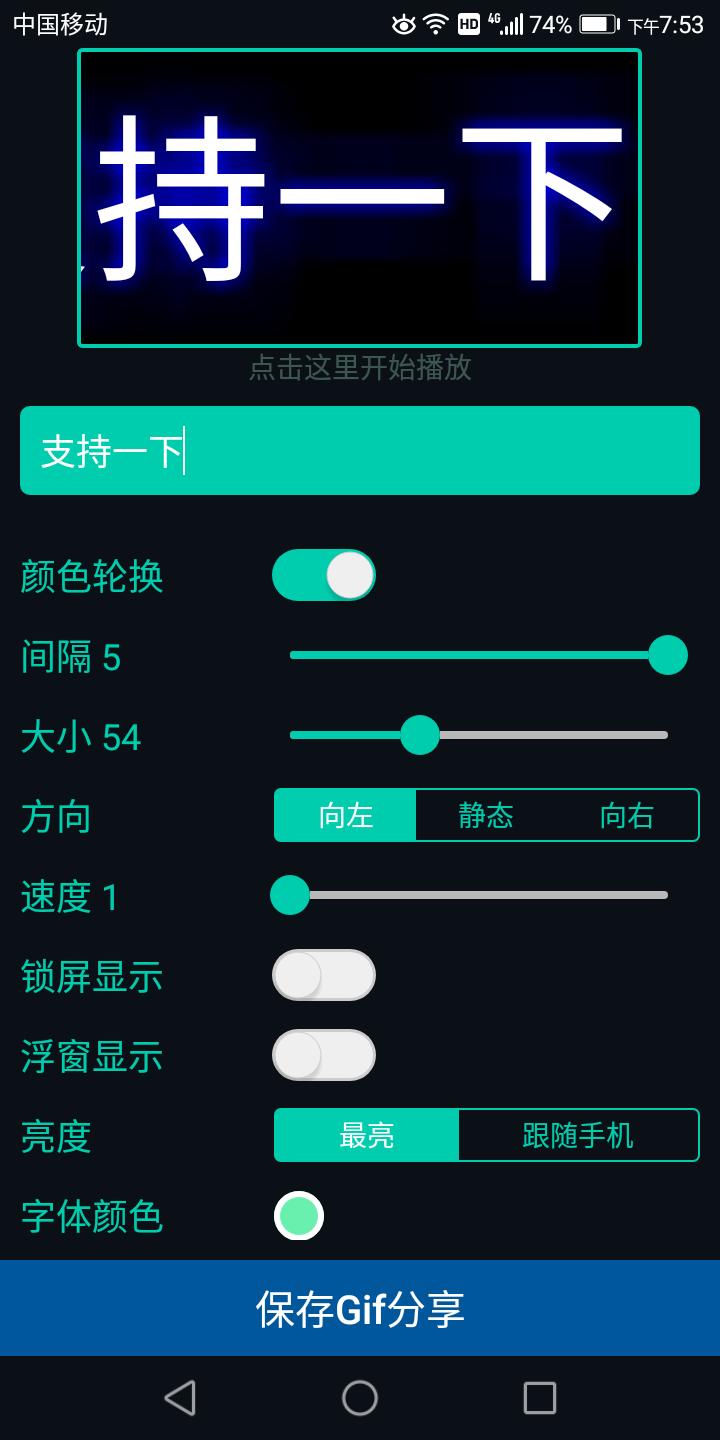Set brightness to 最亮
The width and height of the screenshot is (720, 1440).
(x=367, y=1135)
